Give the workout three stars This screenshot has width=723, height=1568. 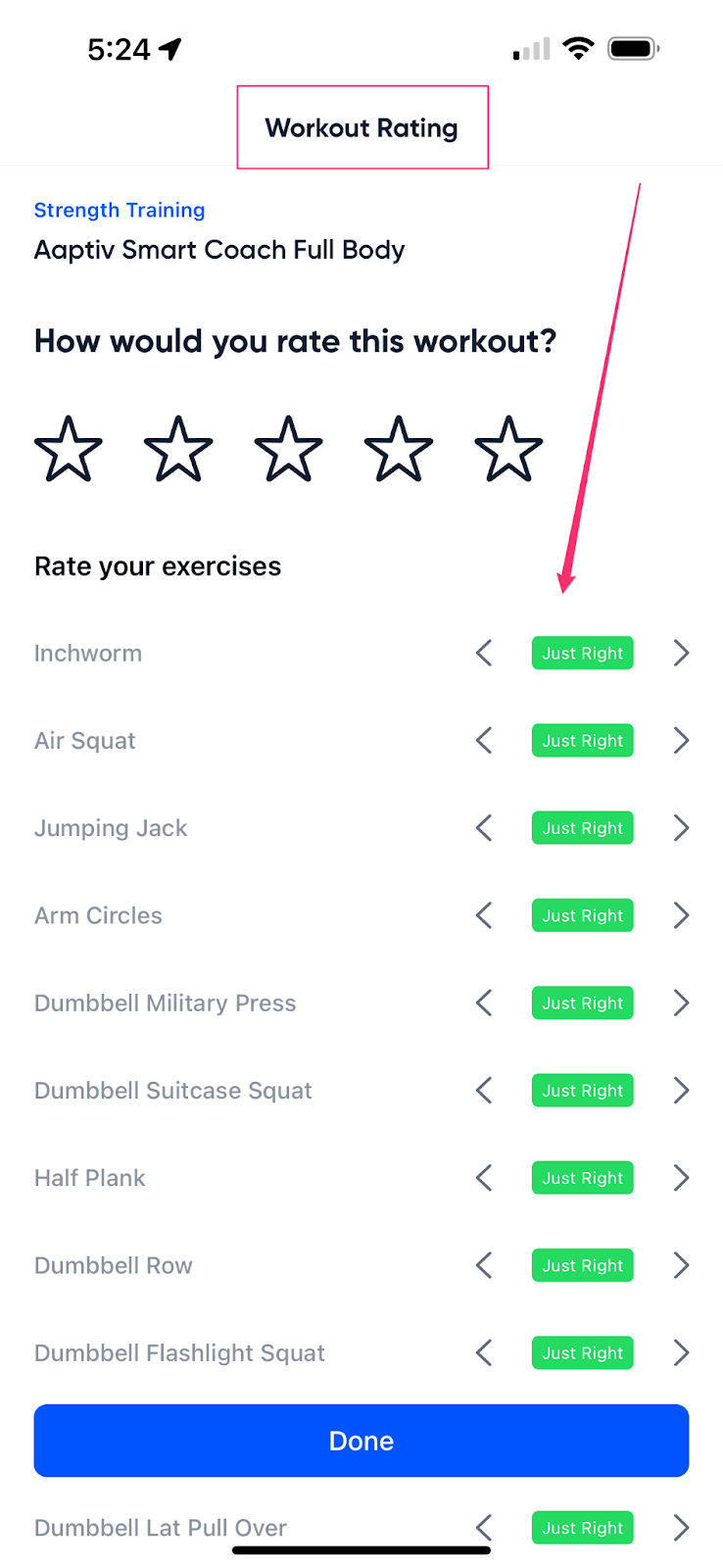tap(289, 449)
